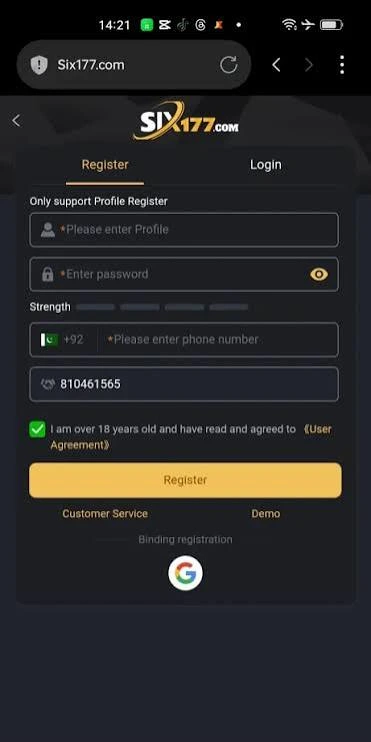This screenshot has height=742, width=371.
Task: Toggle password visibility eye icon
Action: click(x=319, y=274)
